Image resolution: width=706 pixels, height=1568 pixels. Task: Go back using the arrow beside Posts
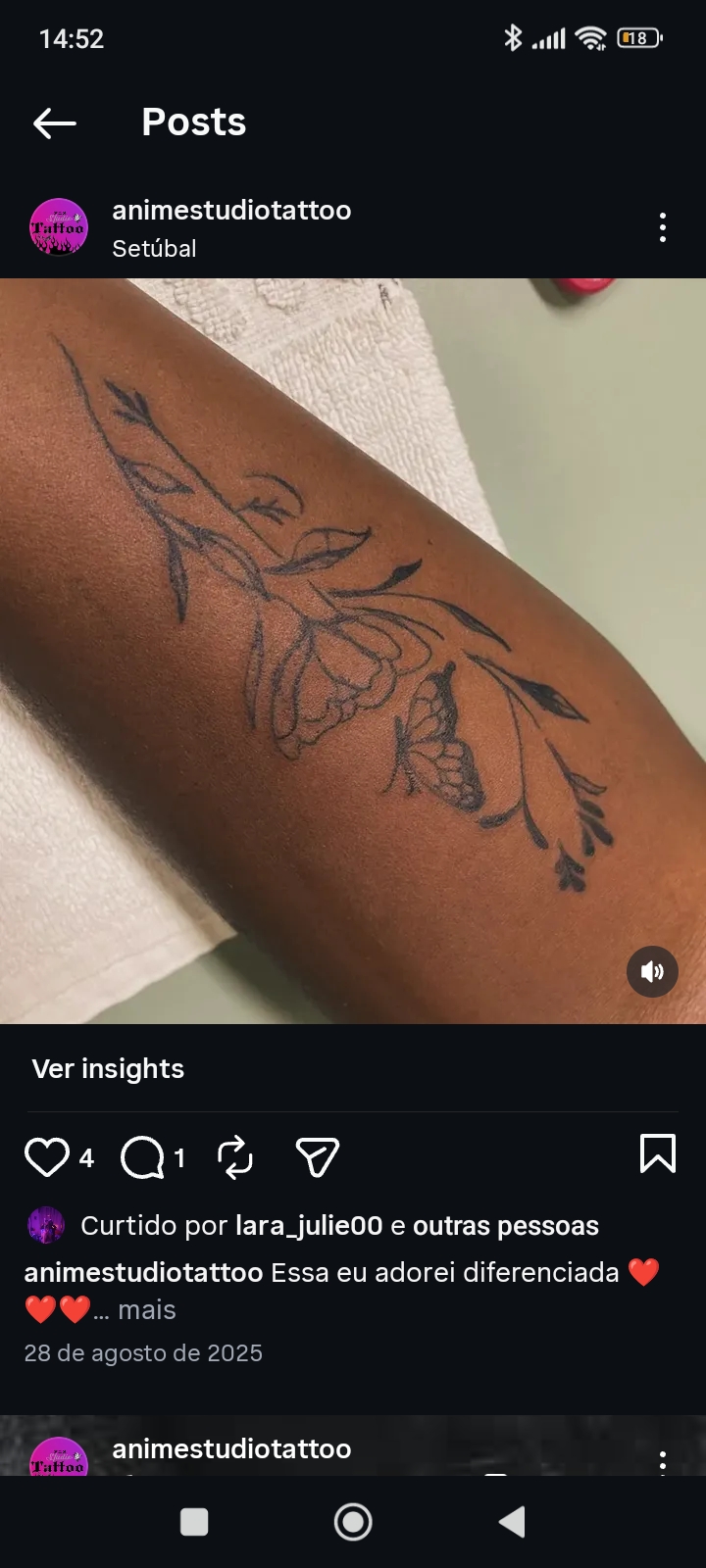click(x=55, y=123)
